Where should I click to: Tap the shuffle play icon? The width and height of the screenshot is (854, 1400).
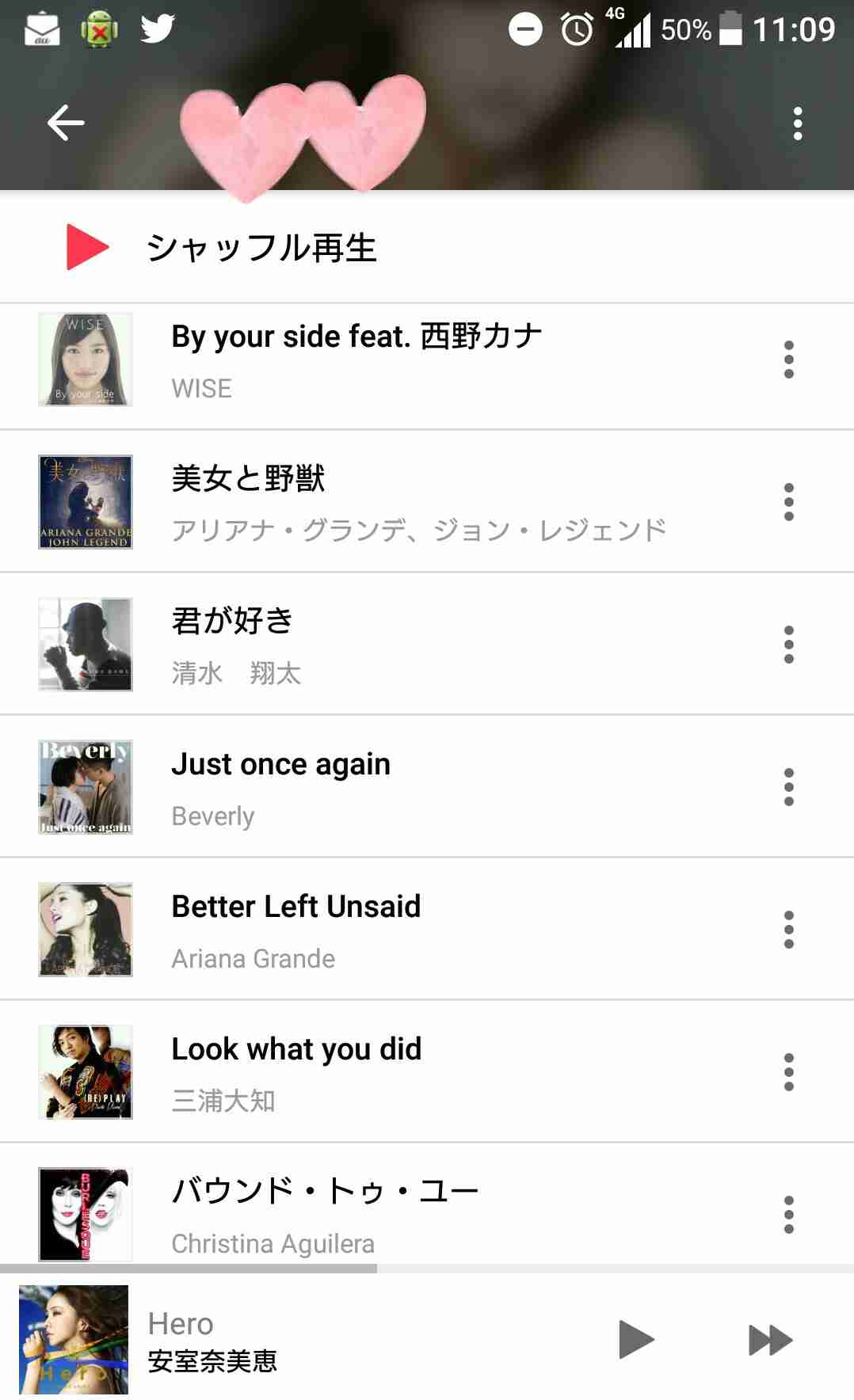(x=85, y=247)
